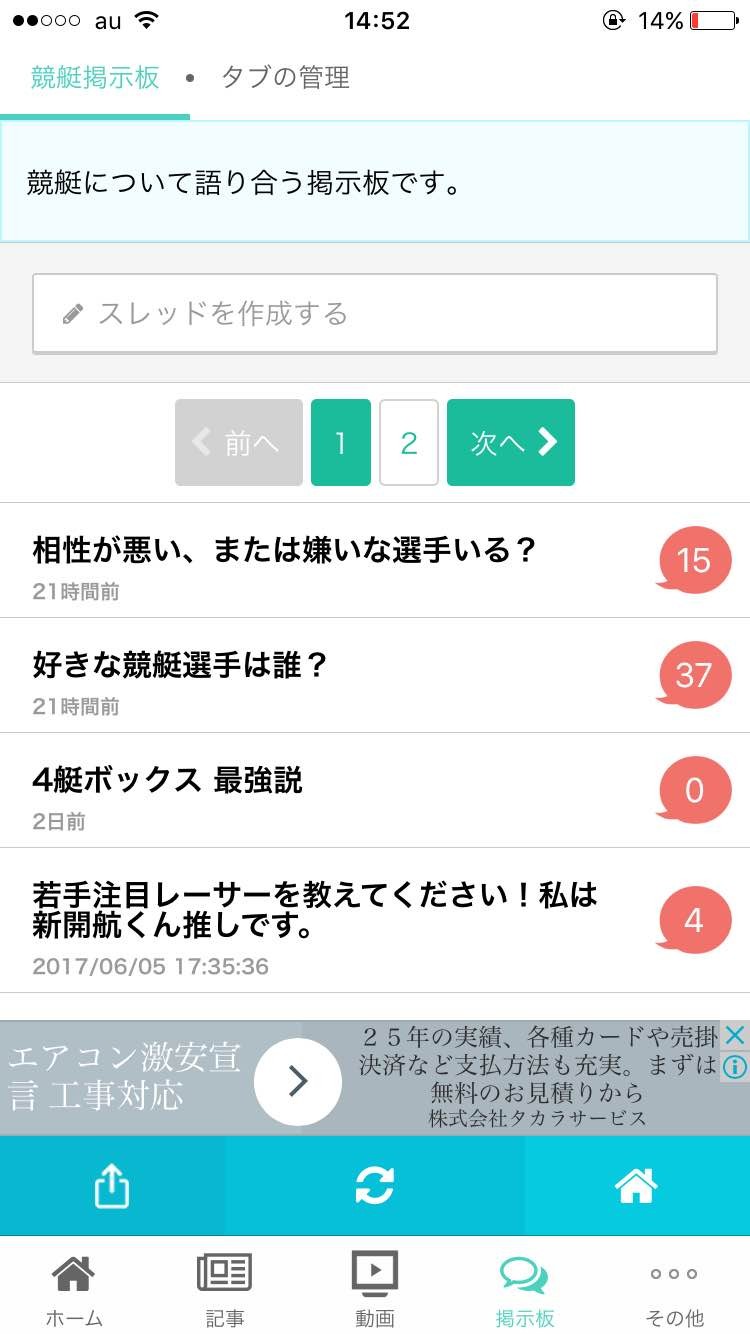Open the 若手注目レーサー thread
Screen dimensions: 750x1334
(315, 909)
